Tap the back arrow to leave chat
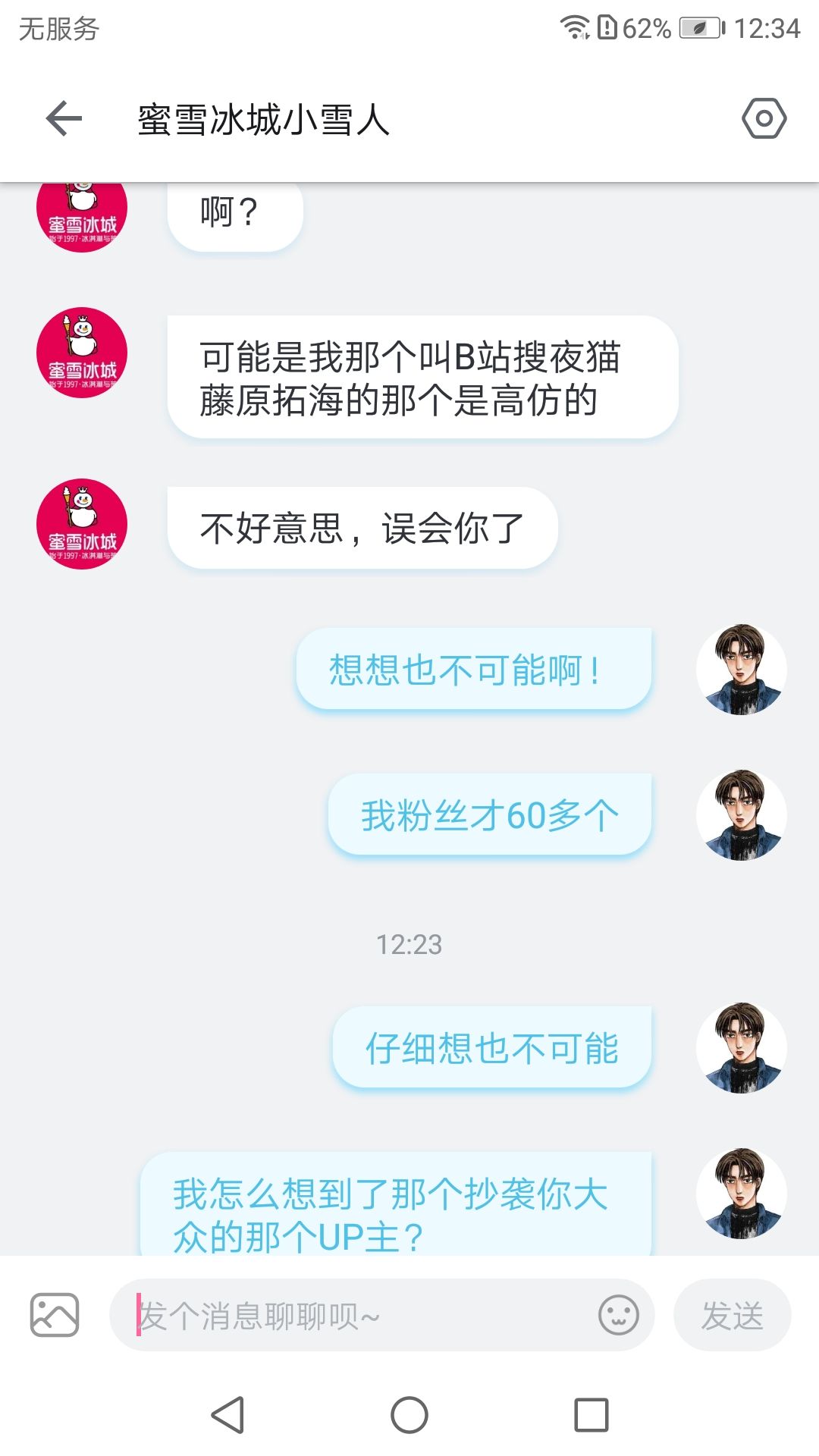The image size is (819, 1456). click(x=64, y=118)
